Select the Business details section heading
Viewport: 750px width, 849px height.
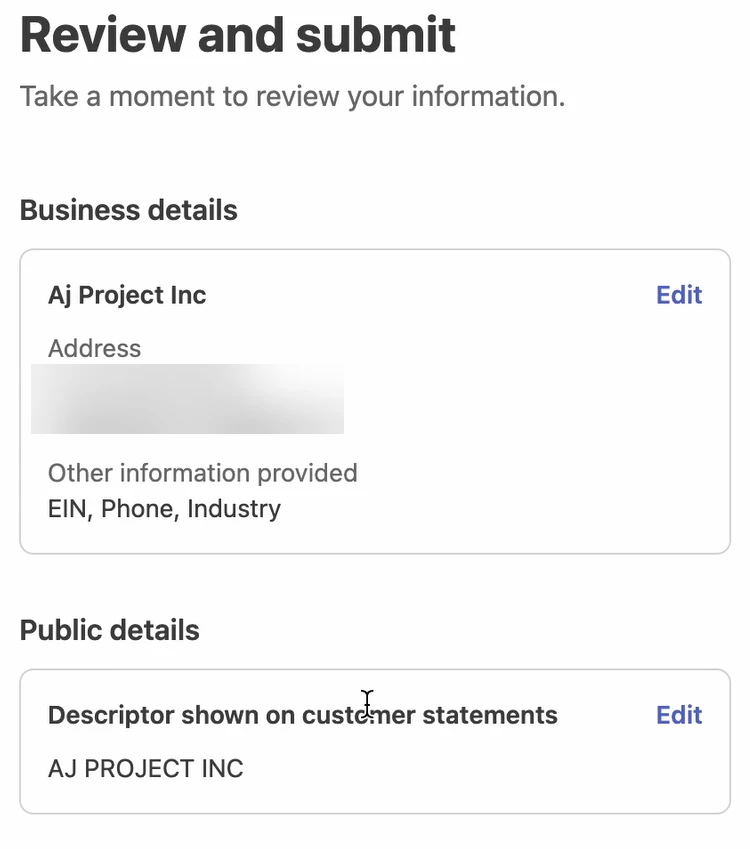[x=128, y=211]
